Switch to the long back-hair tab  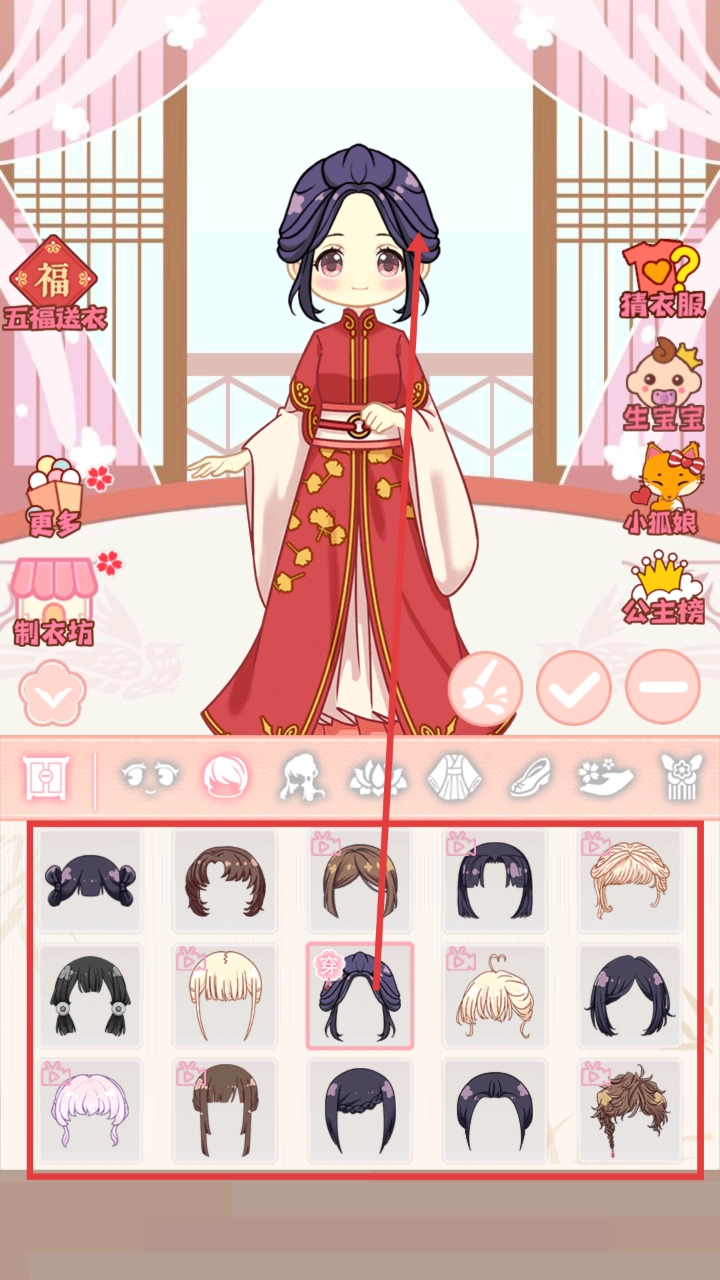(x=303, y=777)
